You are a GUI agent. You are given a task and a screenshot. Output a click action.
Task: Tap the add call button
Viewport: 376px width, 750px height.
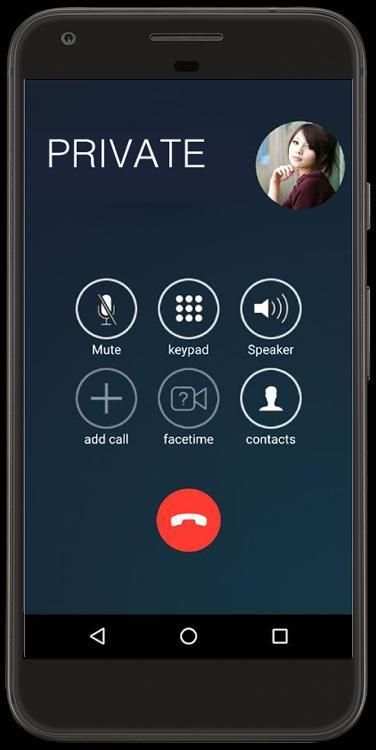click(106, 398)
